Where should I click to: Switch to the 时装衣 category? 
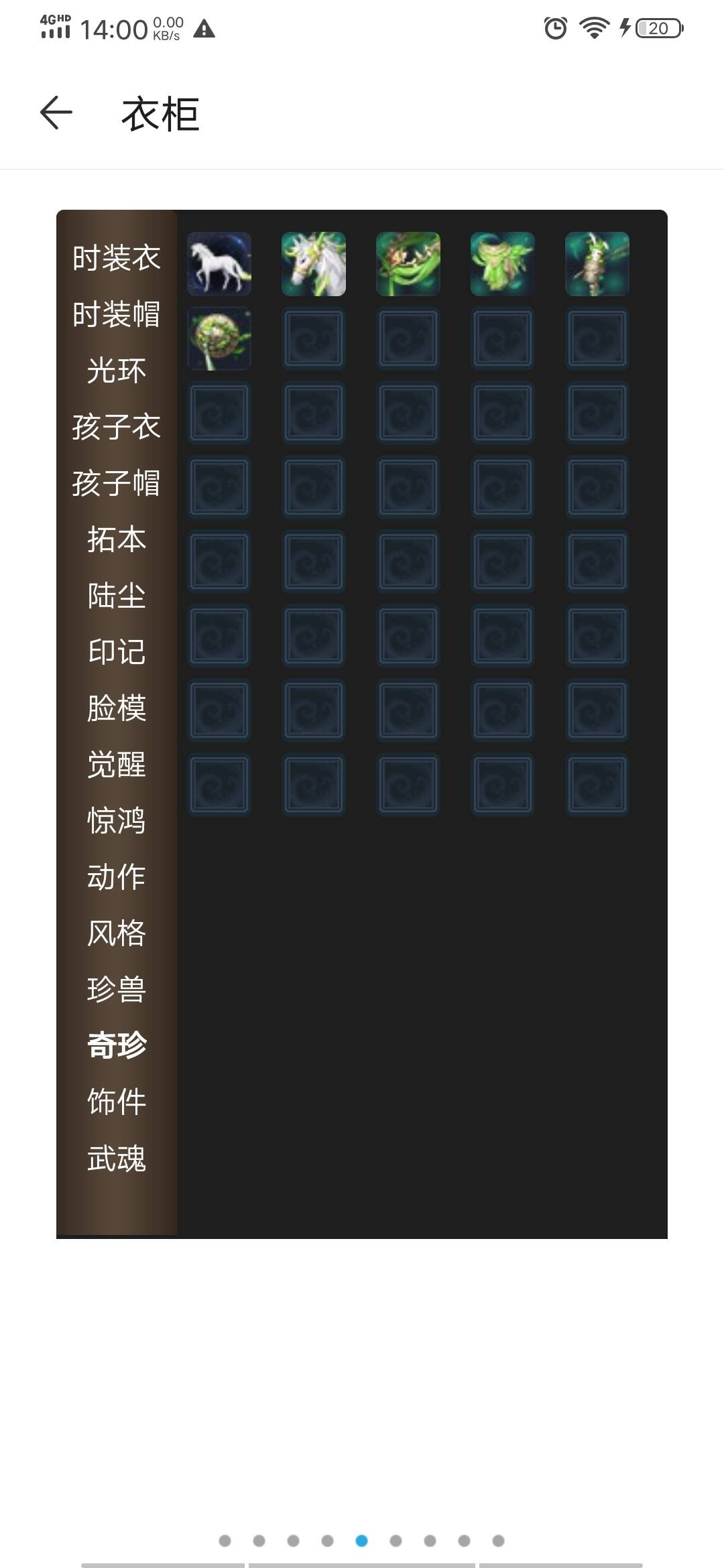(x=117, y=258)
